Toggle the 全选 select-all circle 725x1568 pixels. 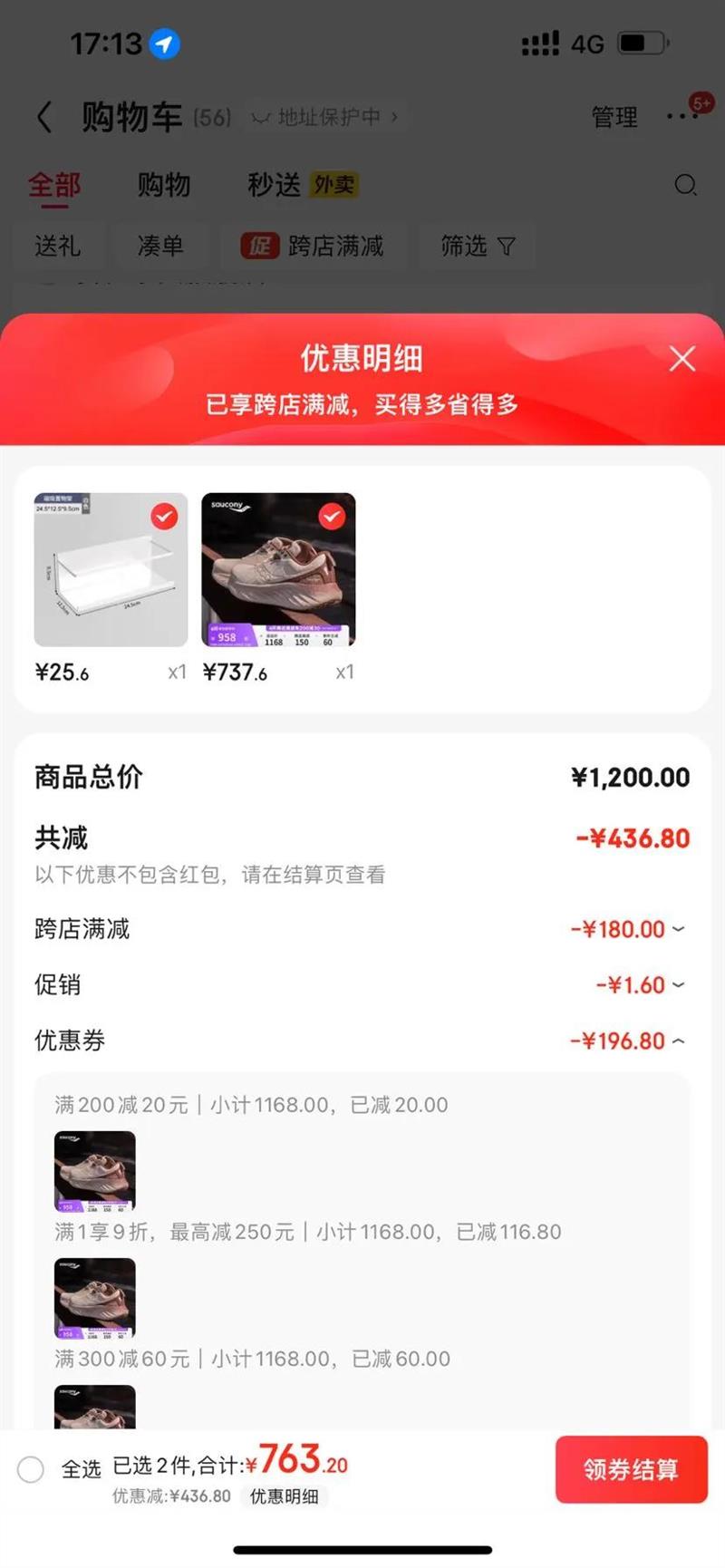click(x=31, y=1469)
